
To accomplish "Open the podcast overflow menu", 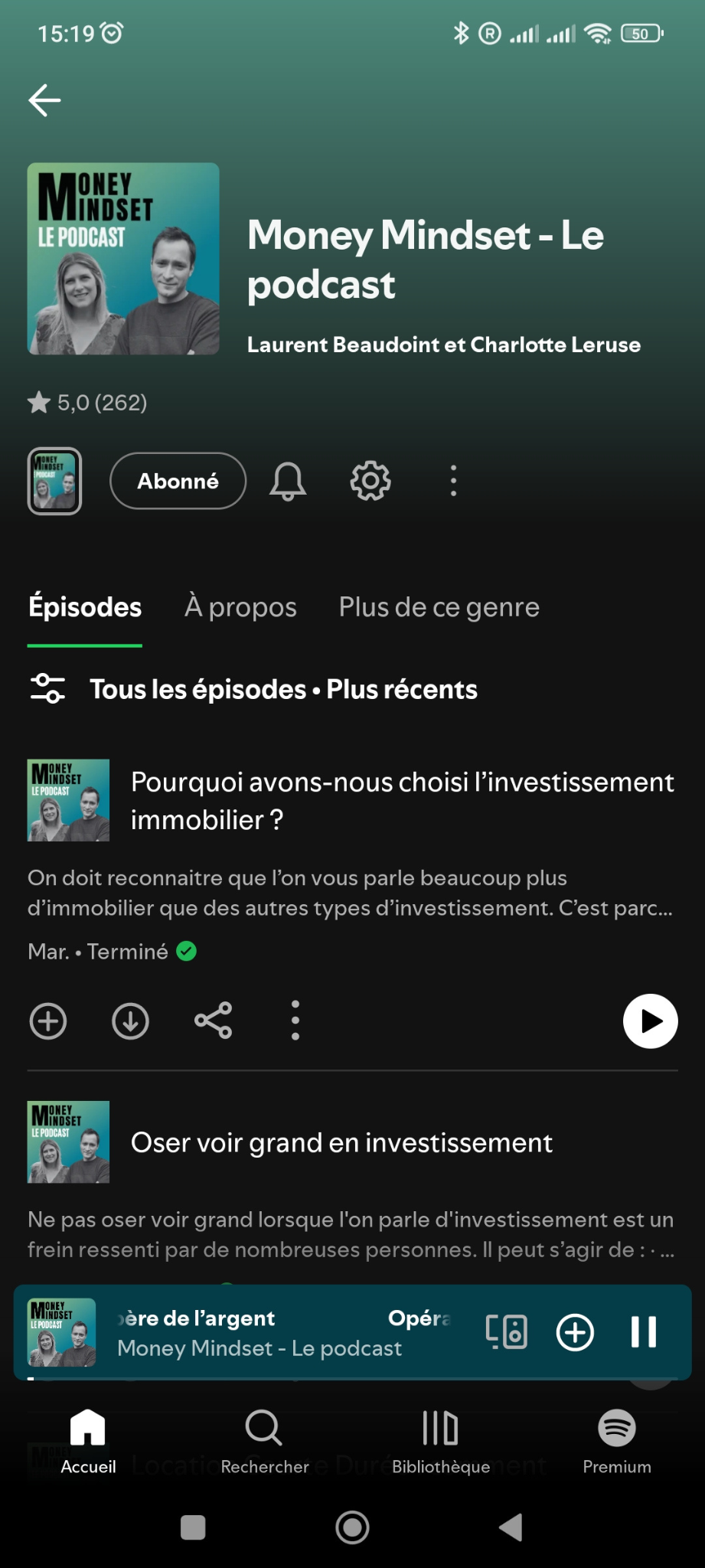I will point(454,481).
